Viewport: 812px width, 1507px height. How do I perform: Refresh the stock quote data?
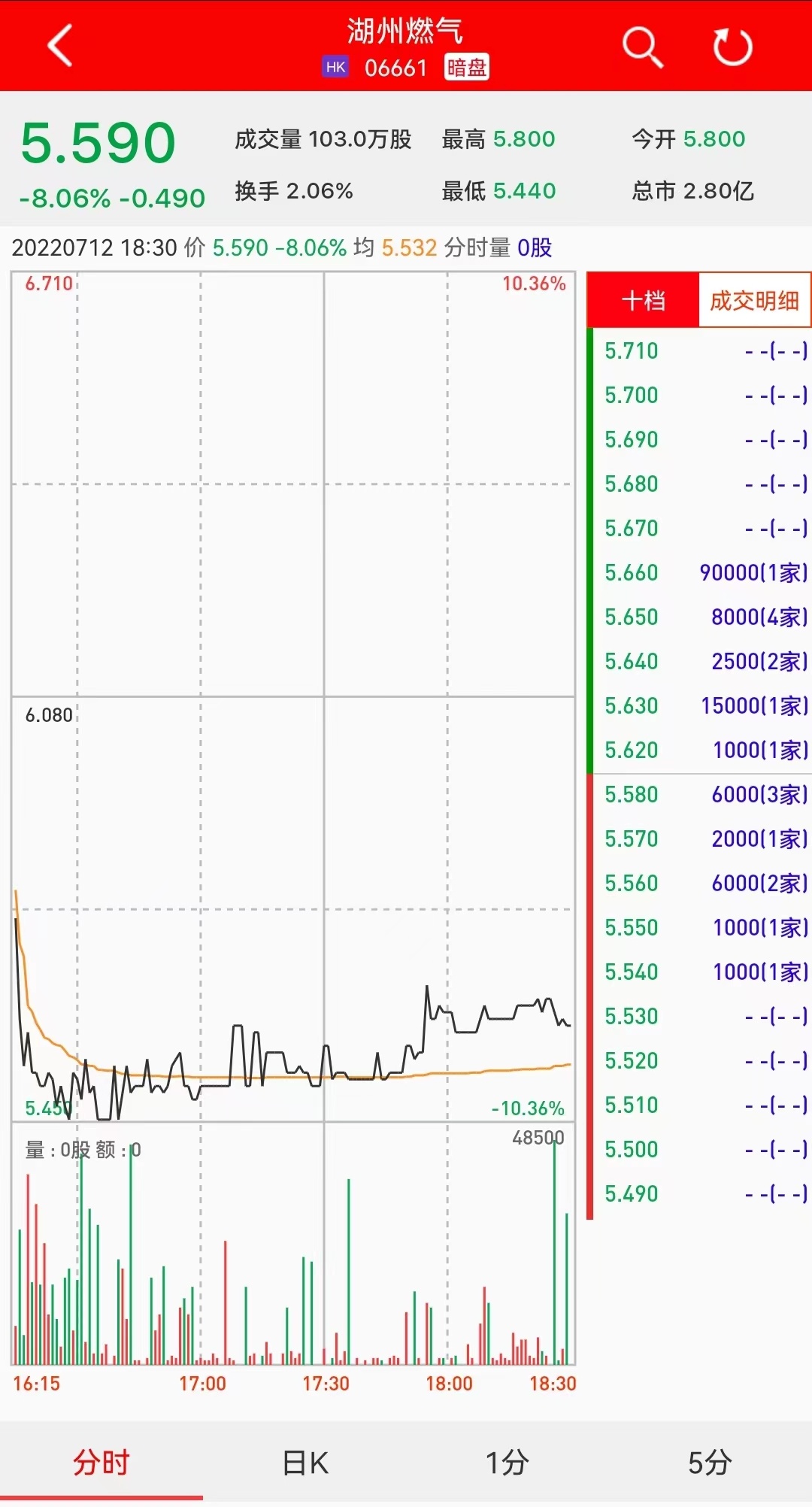coord(732,47)
